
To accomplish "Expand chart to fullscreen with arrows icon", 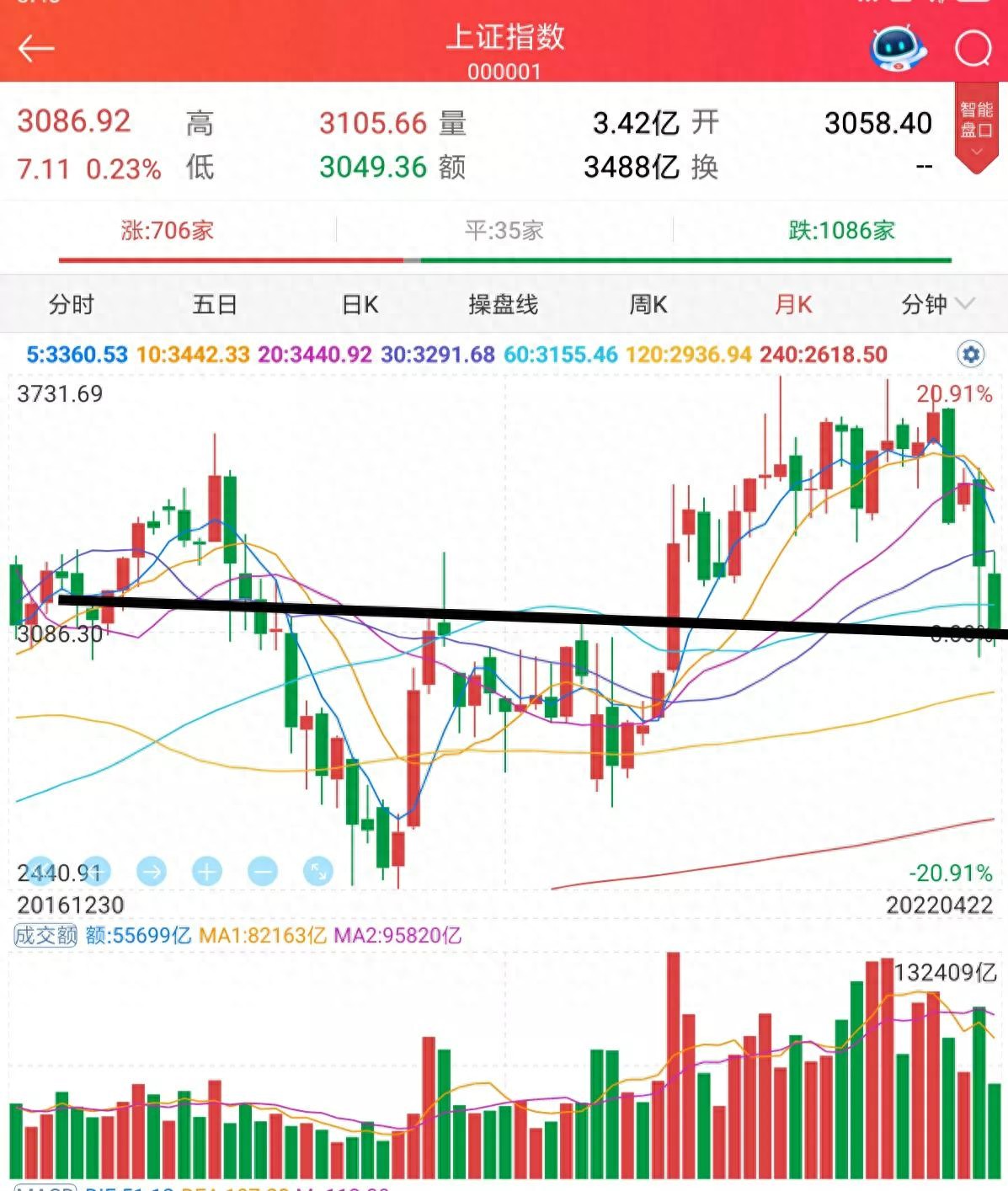I will [317, 873].
